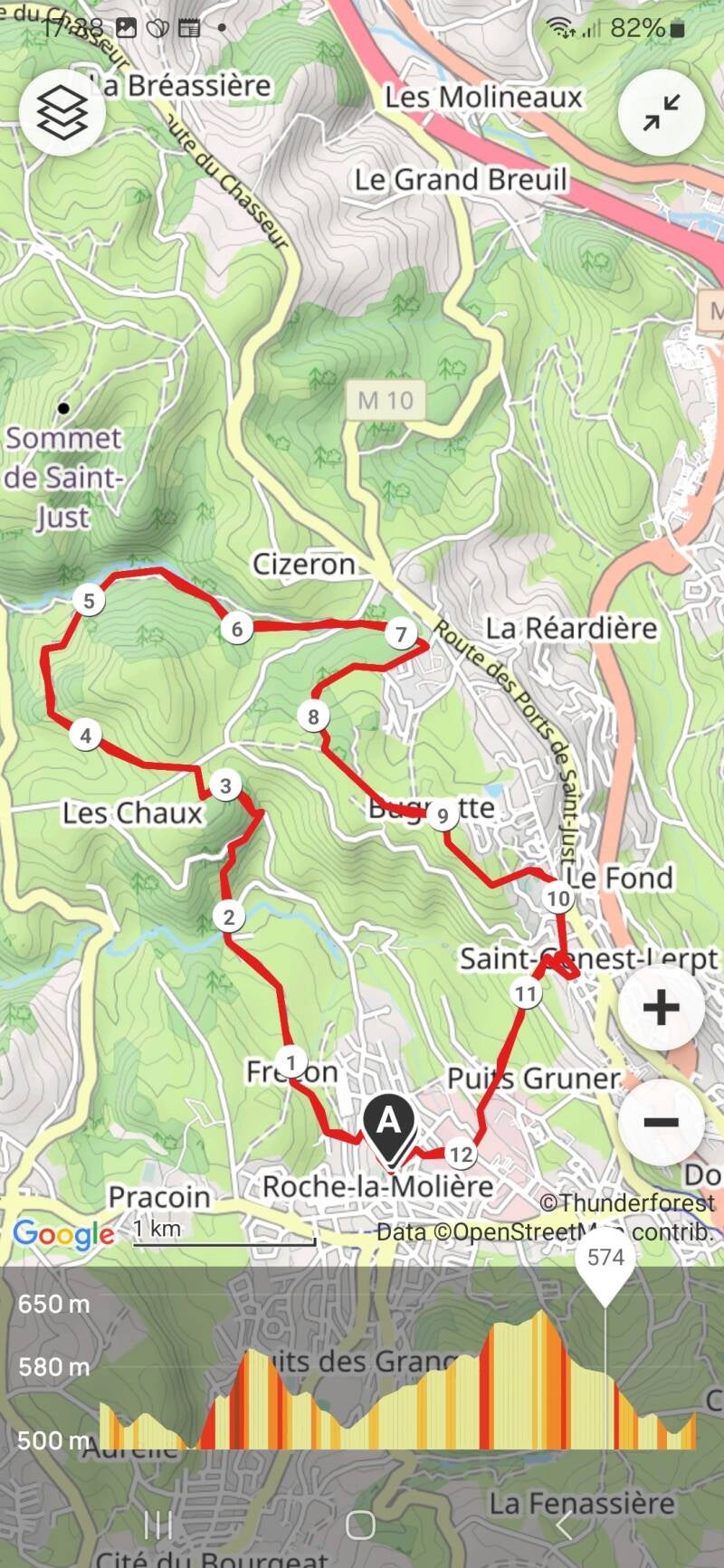Tap the home navigation button

[362, 1525]
